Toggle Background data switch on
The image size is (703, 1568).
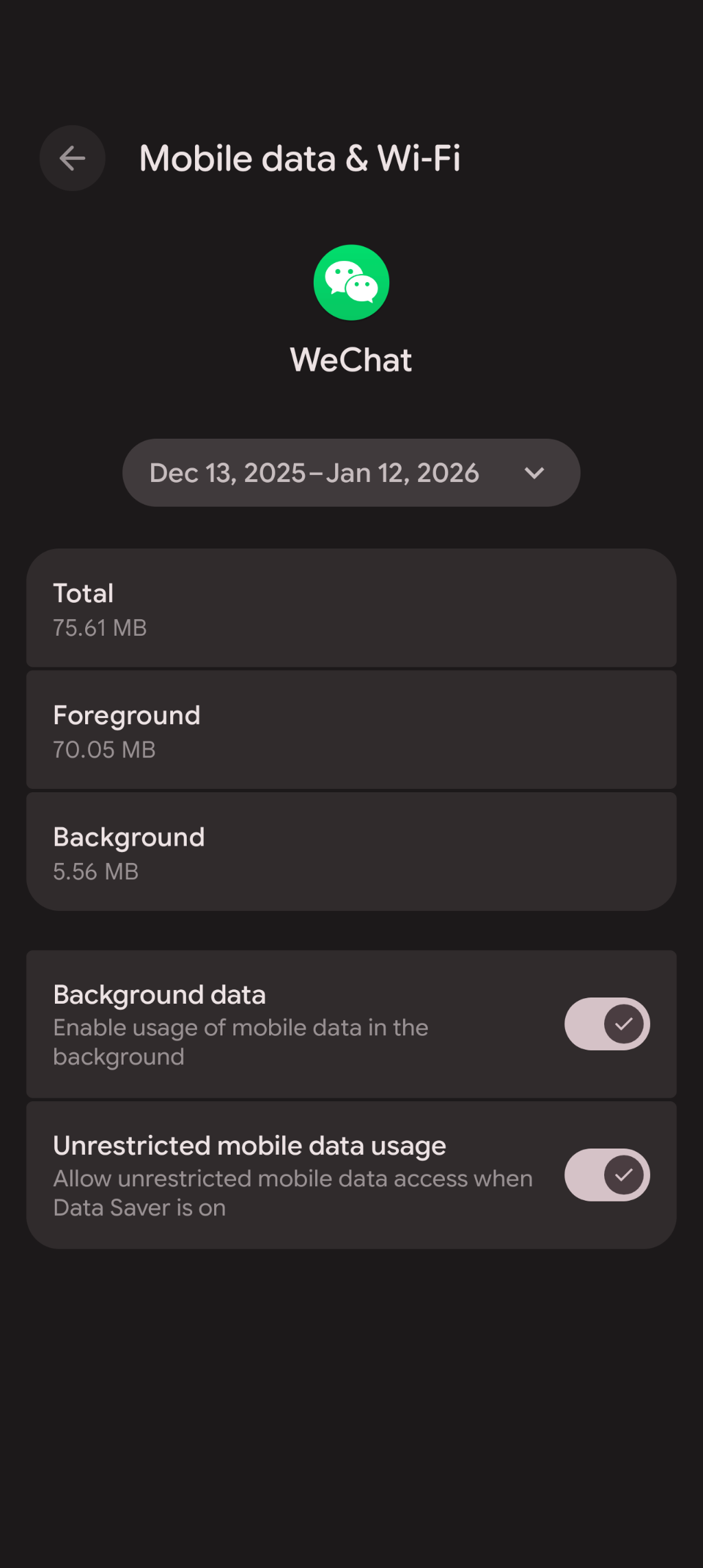(607, 1024)
